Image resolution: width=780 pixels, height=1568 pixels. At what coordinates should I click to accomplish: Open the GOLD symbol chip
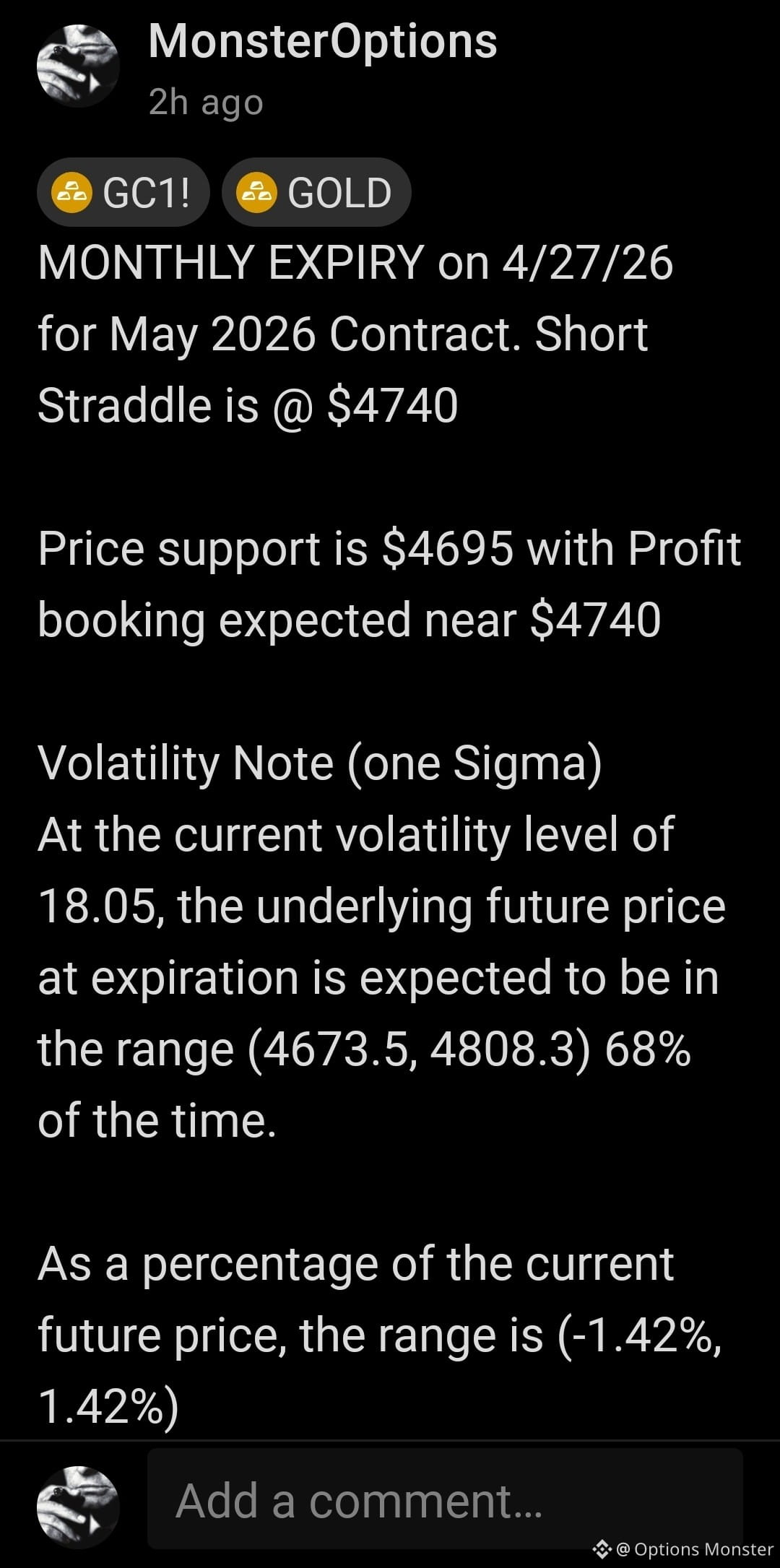pyautogui.click(x=316, y=192)
